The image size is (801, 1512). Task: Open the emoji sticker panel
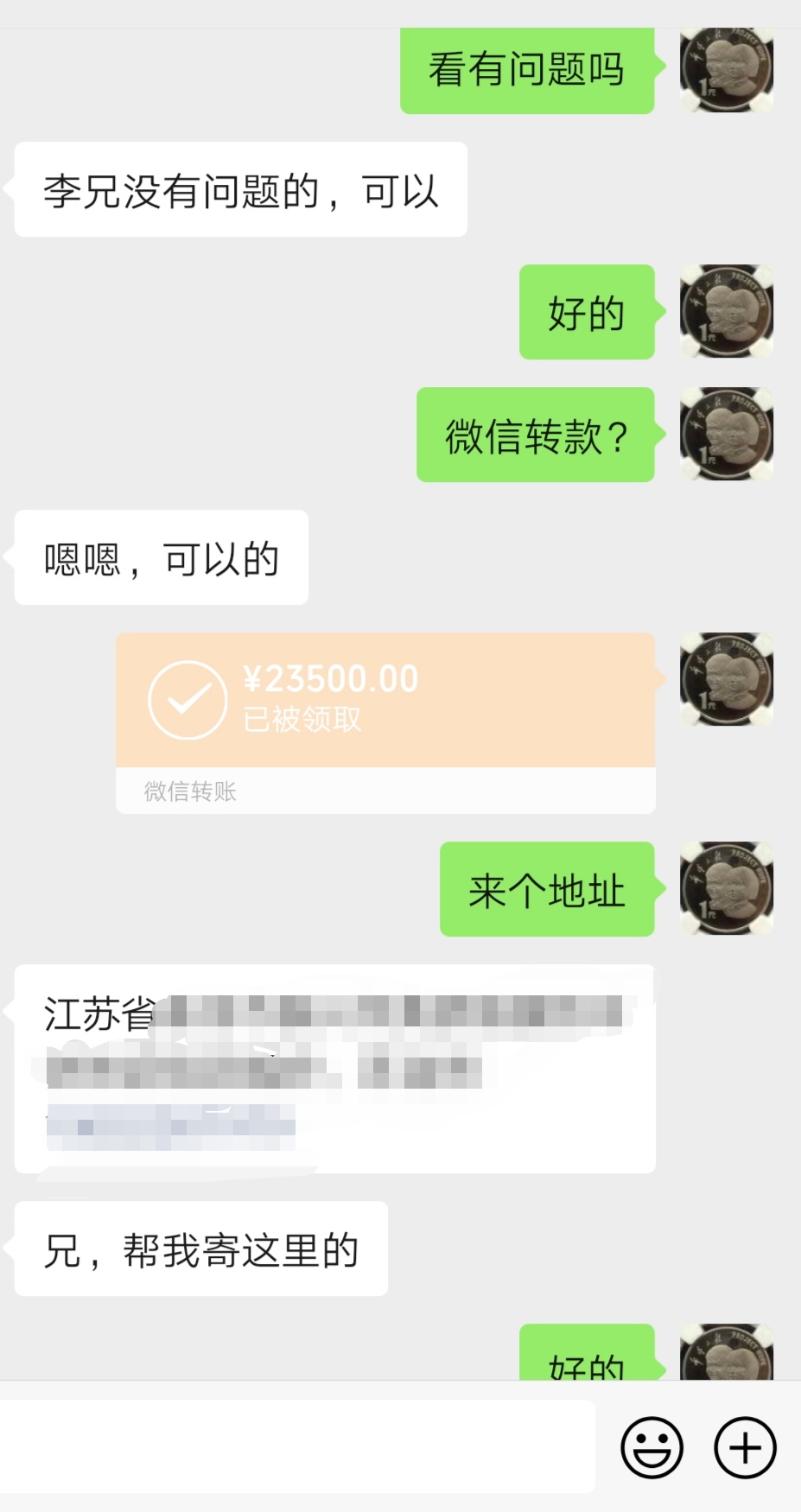pyautogui.click(x=652, y=1447)
